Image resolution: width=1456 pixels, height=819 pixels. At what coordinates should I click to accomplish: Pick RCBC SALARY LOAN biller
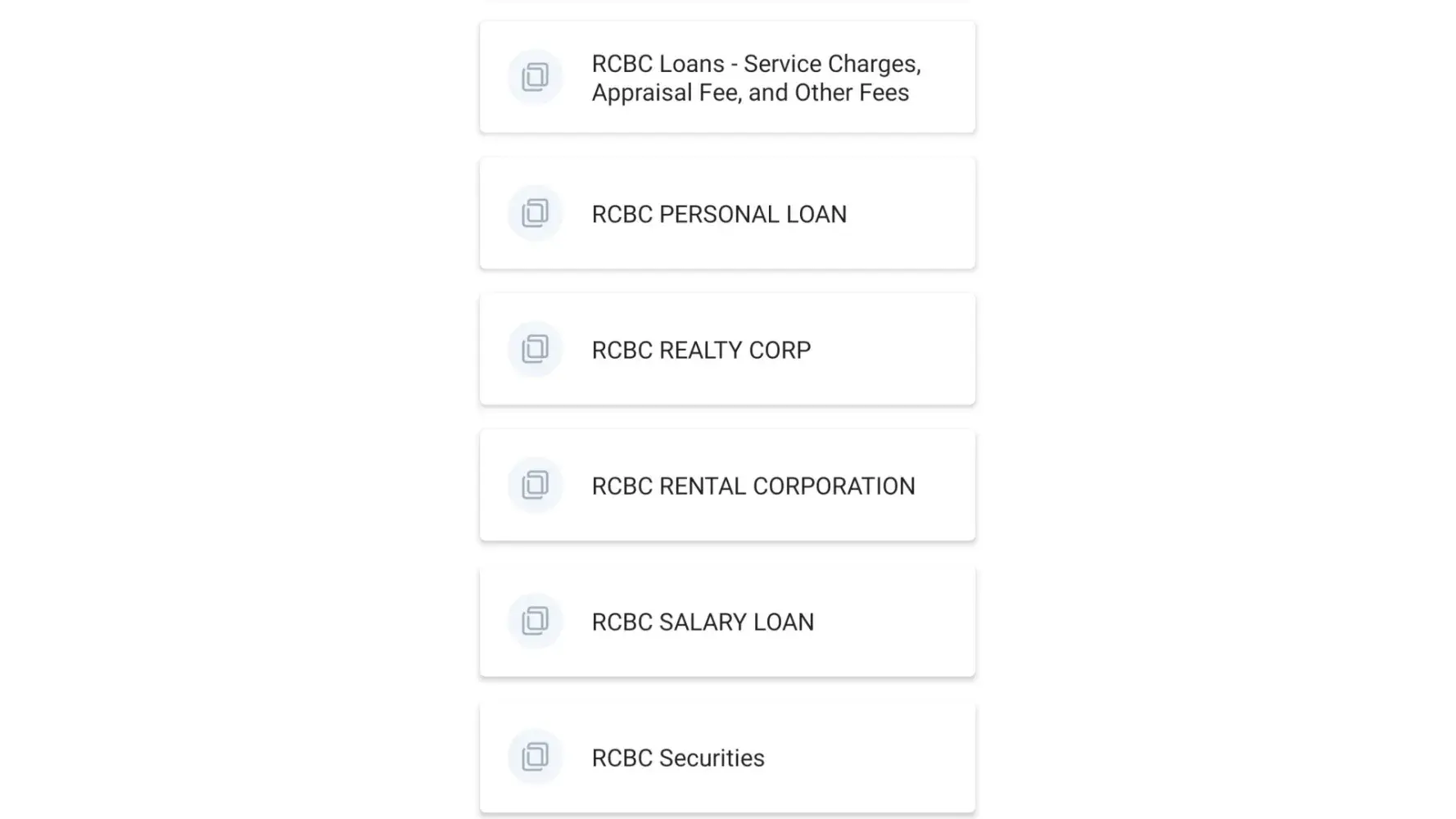point(727,622)
